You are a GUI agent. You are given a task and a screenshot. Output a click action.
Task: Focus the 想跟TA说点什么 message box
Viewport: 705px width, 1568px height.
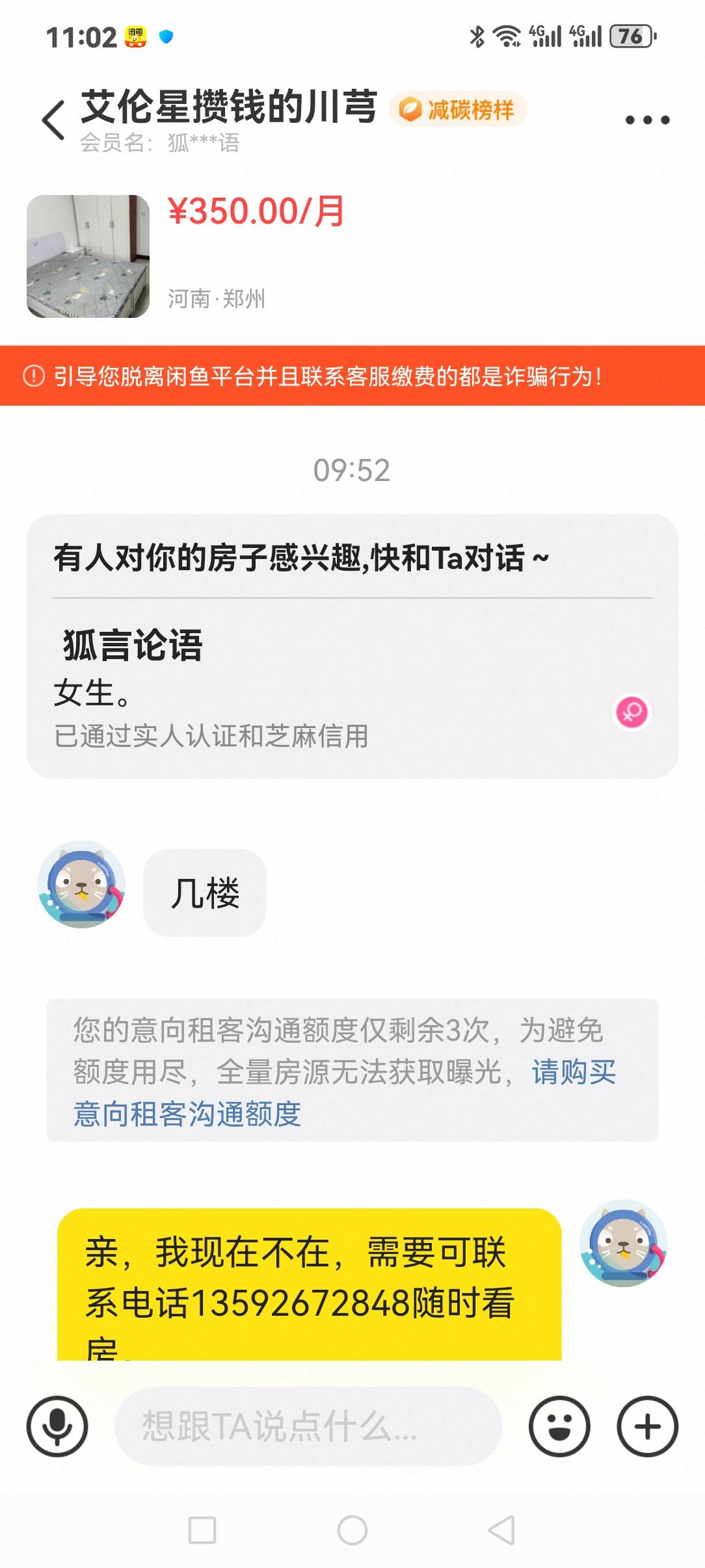tap(308, 1426)
